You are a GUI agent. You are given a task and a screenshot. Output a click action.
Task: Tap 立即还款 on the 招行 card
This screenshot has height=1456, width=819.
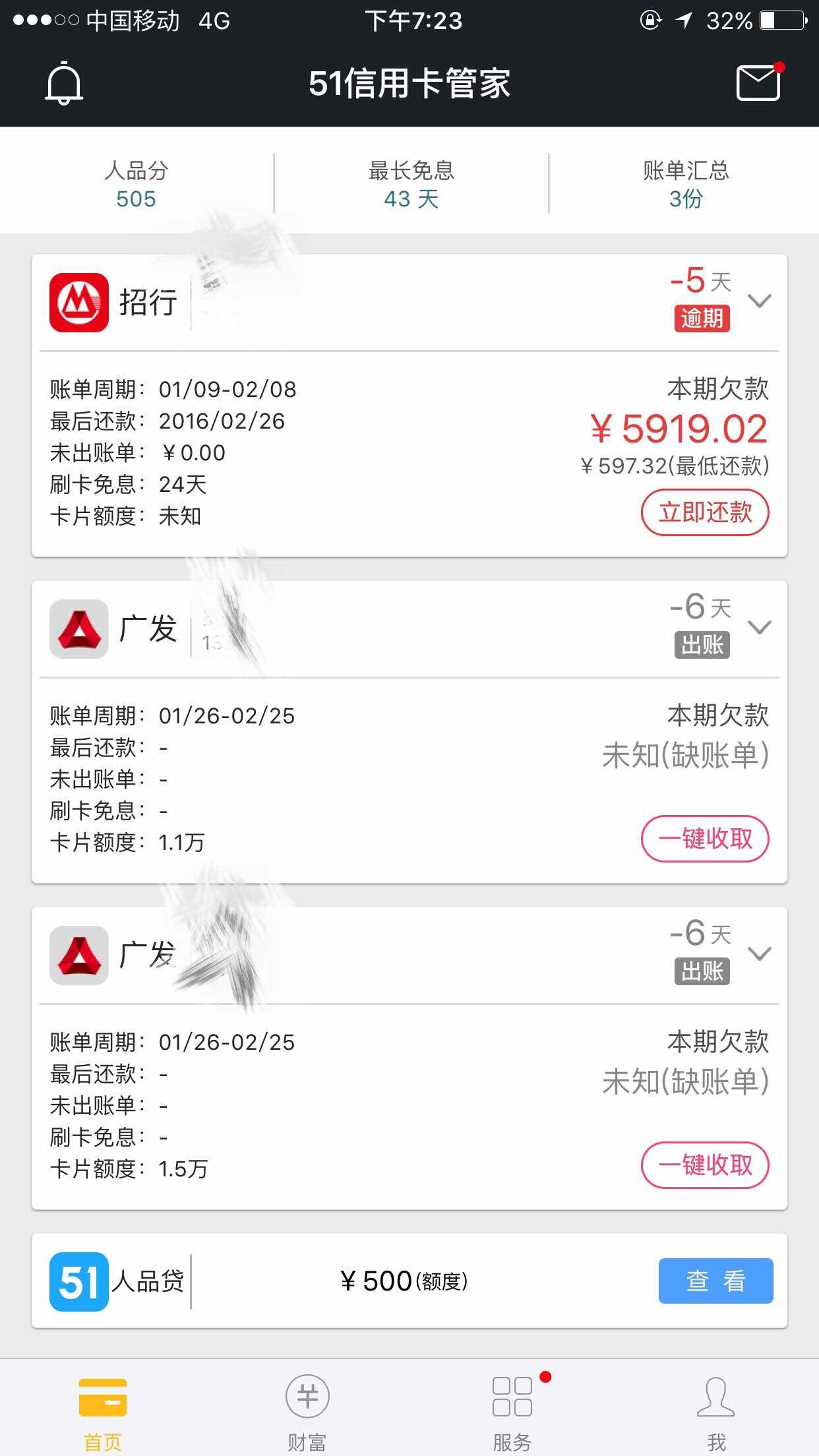click(704, 512)
